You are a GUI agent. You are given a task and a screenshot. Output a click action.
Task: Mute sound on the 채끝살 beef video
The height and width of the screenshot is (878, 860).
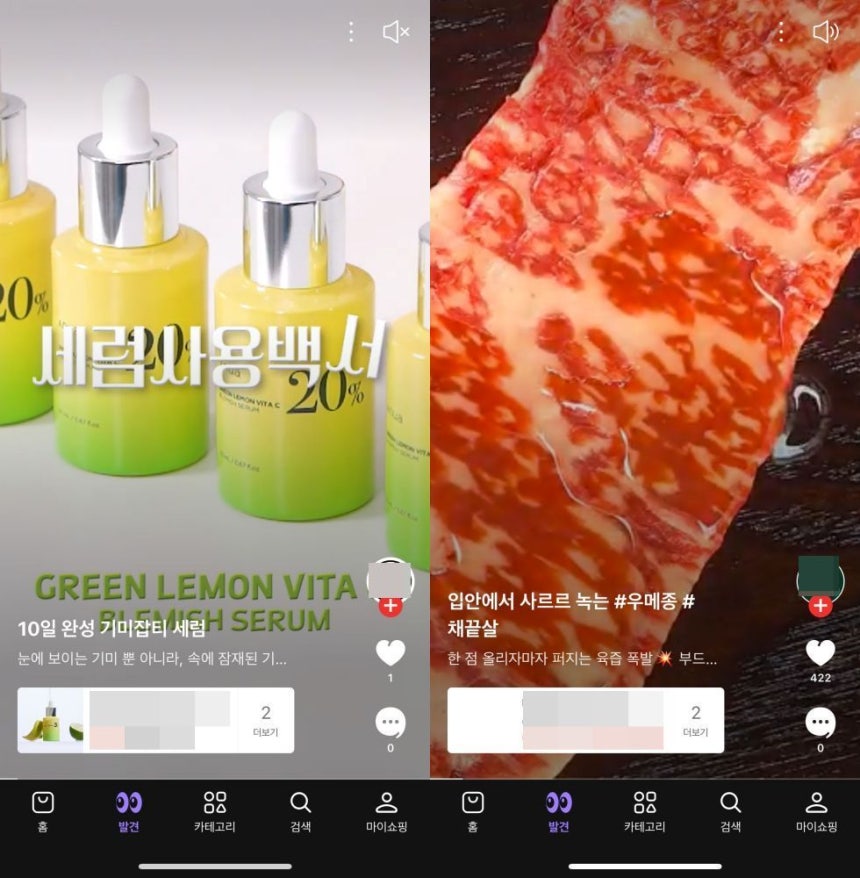pyautogui.click(x=825, y=33)
